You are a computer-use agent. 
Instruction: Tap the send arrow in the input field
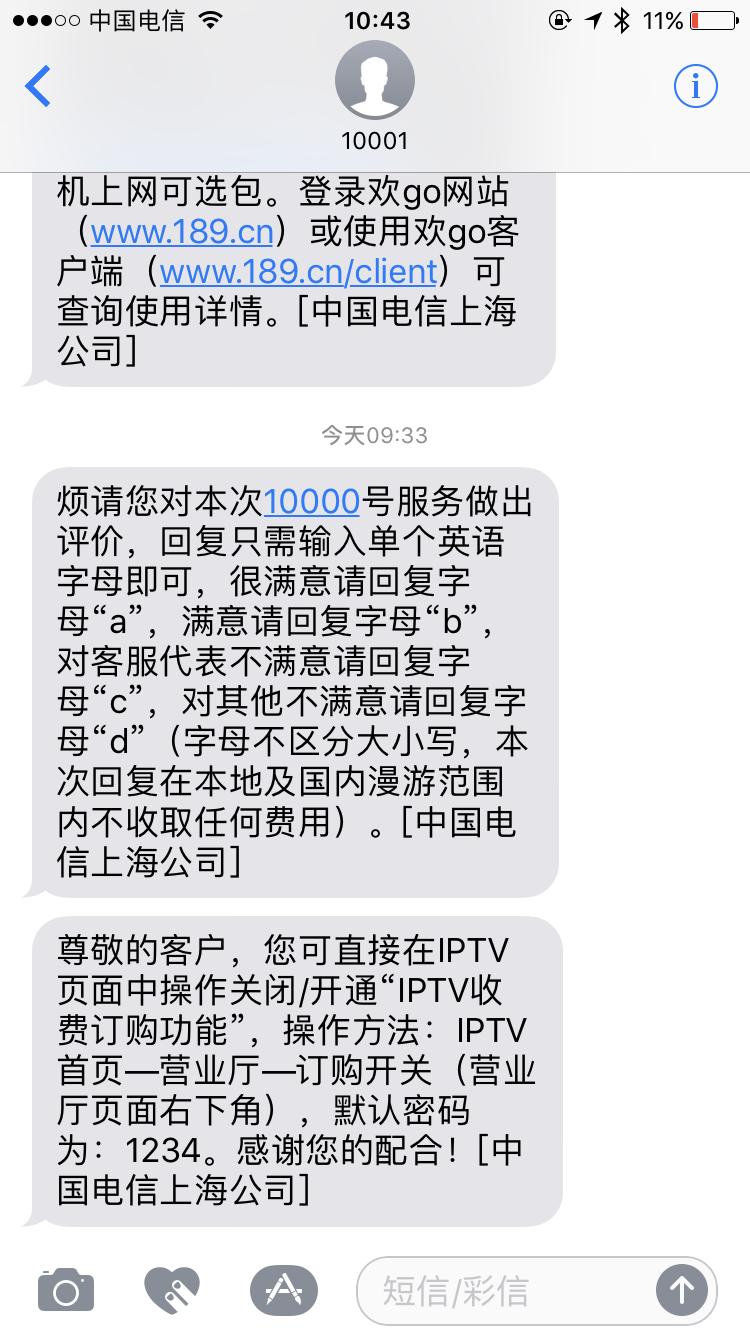[x=683, y=1290]
